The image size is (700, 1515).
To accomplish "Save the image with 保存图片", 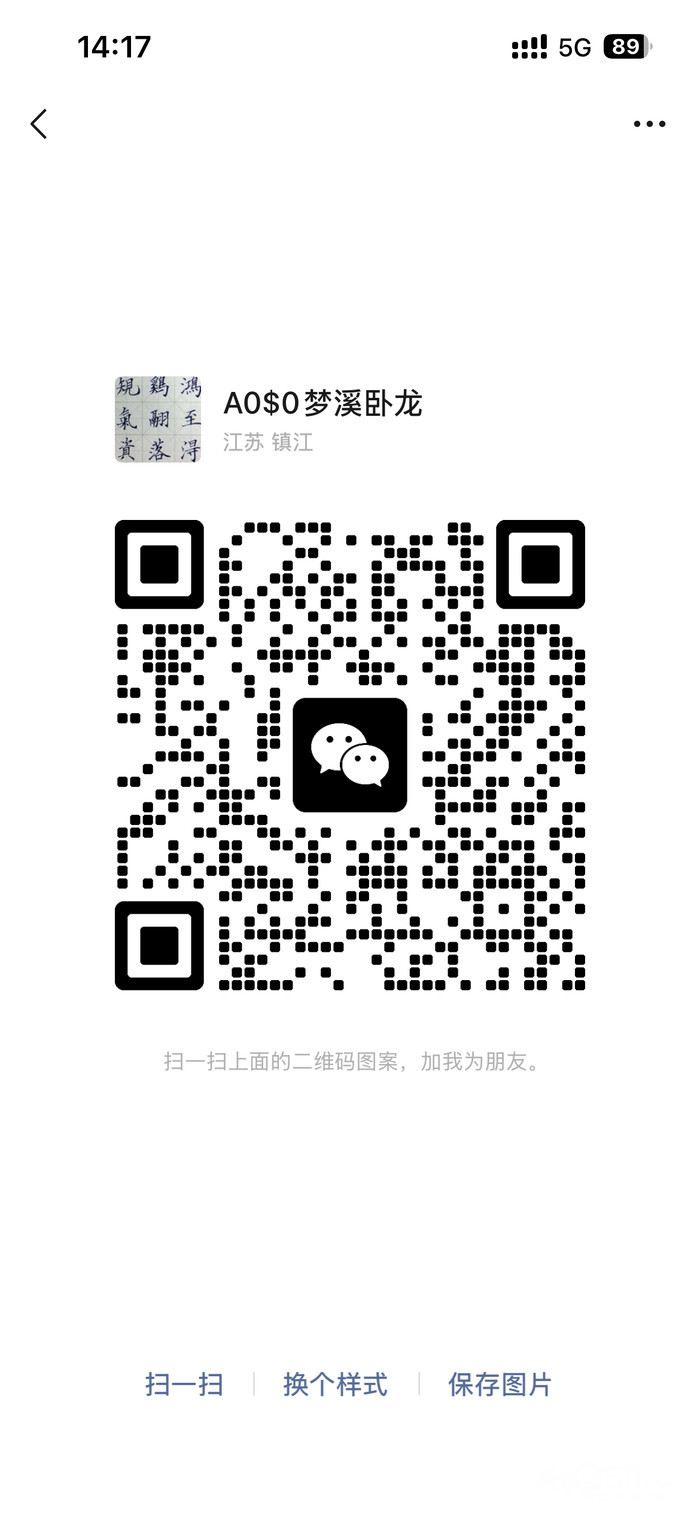I will [x=500, y=1384].
